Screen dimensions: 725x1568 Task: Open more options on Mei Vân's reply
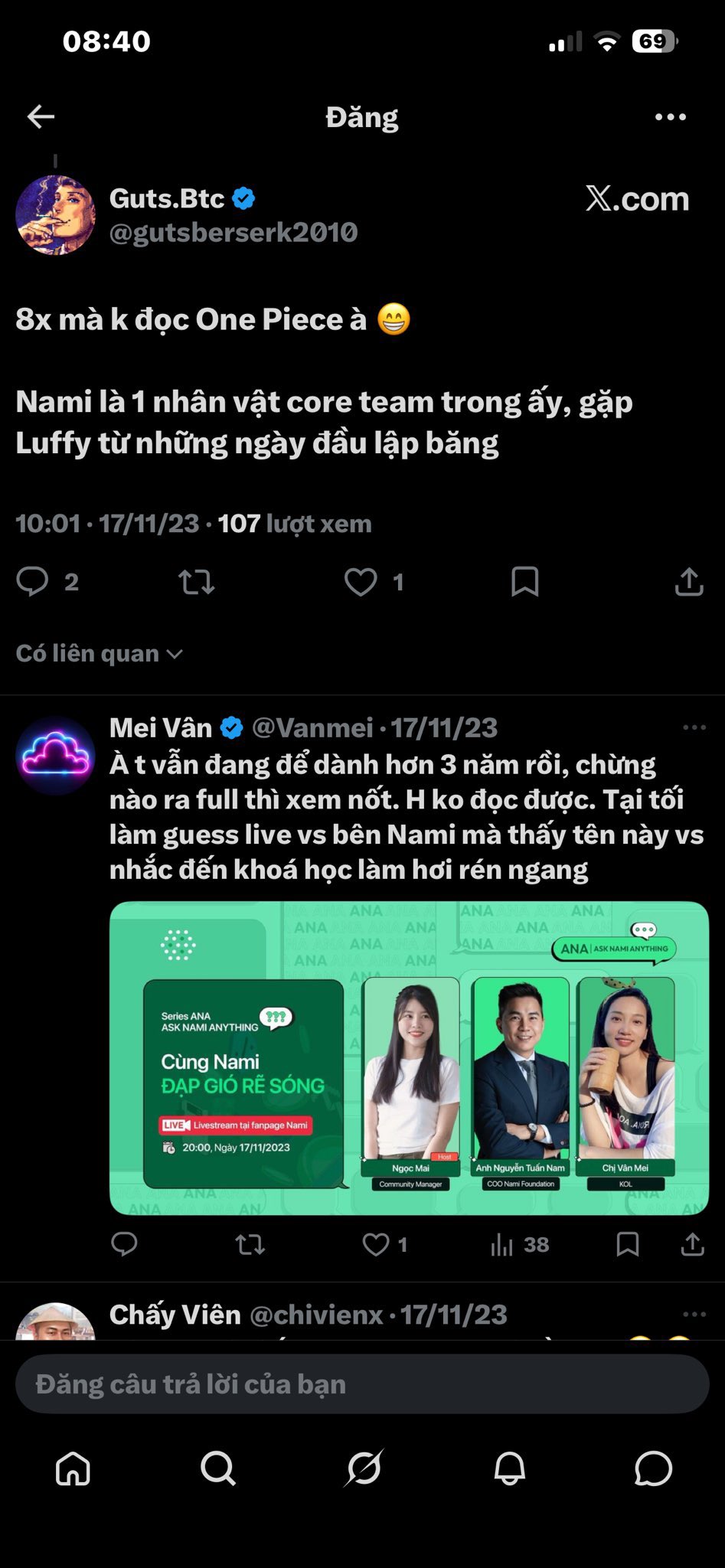tap(694, 727)
